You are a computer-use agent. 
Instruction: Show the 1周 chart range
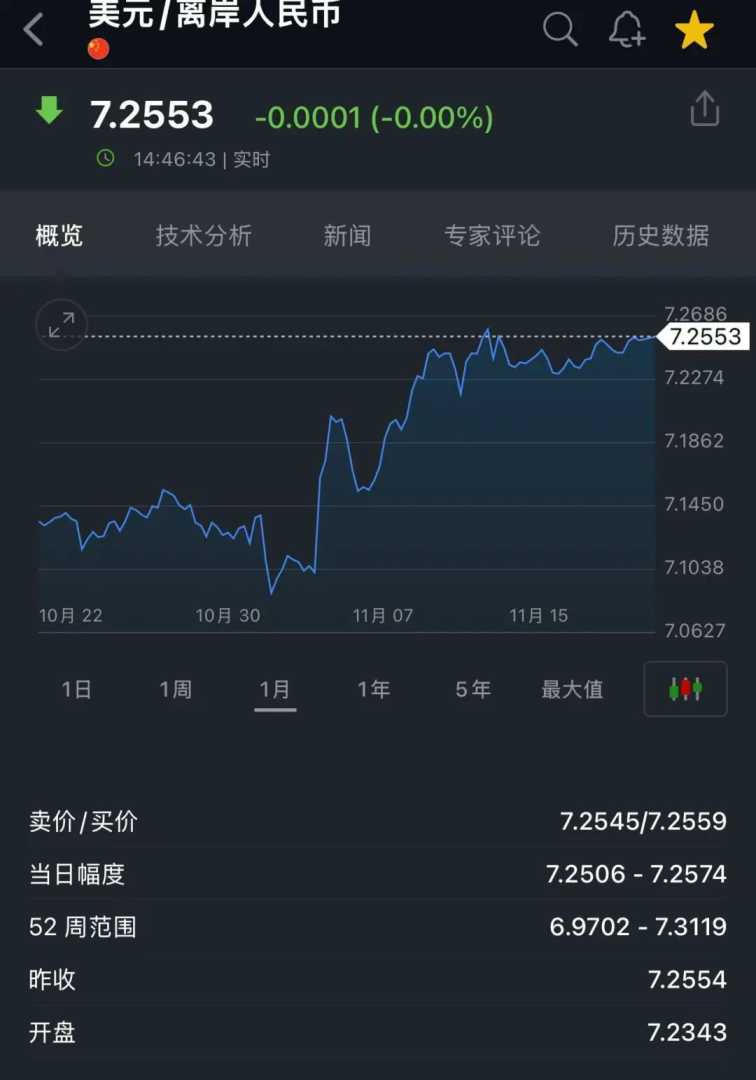point(176,689)
